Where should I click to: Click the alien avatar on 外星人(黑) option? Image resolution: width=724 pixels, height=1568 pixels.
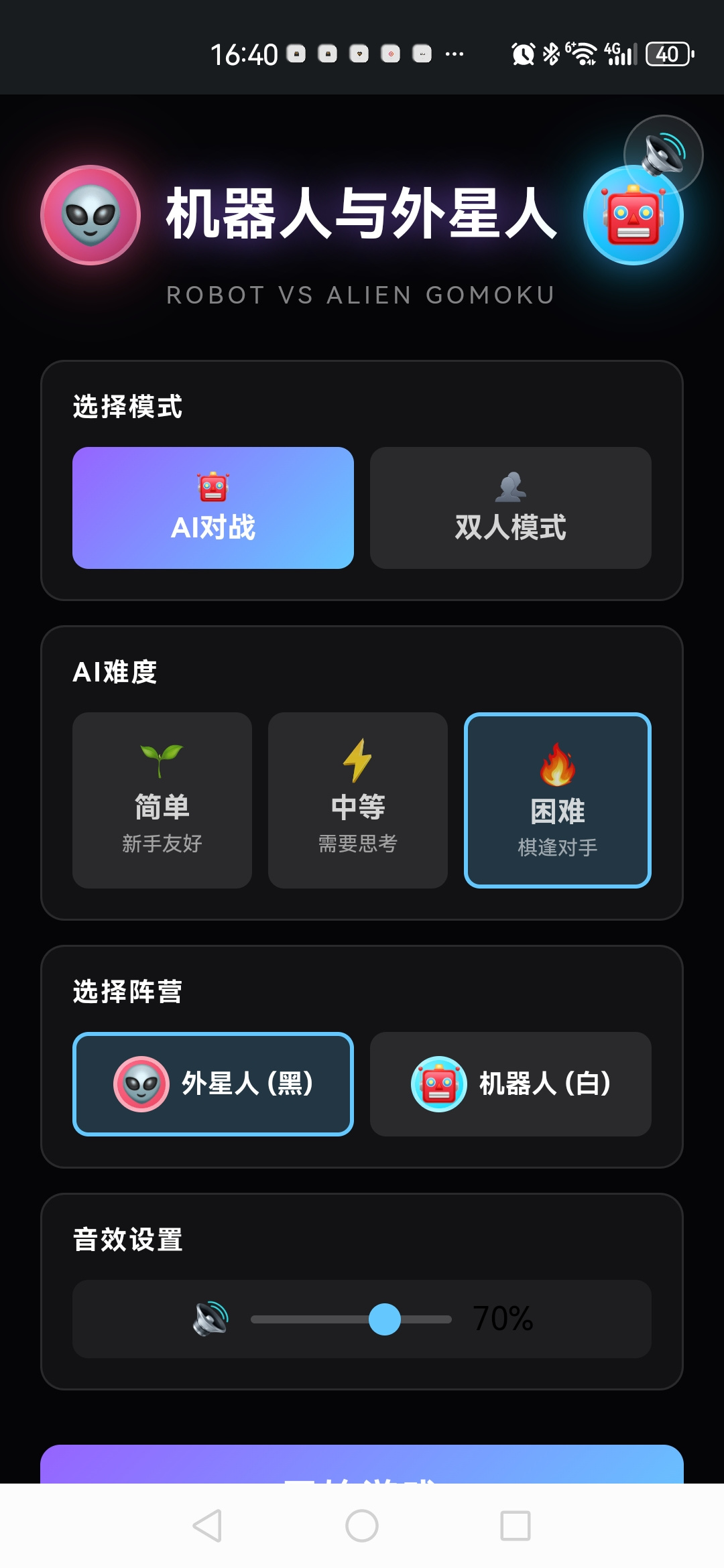(x=143, y=1084)
